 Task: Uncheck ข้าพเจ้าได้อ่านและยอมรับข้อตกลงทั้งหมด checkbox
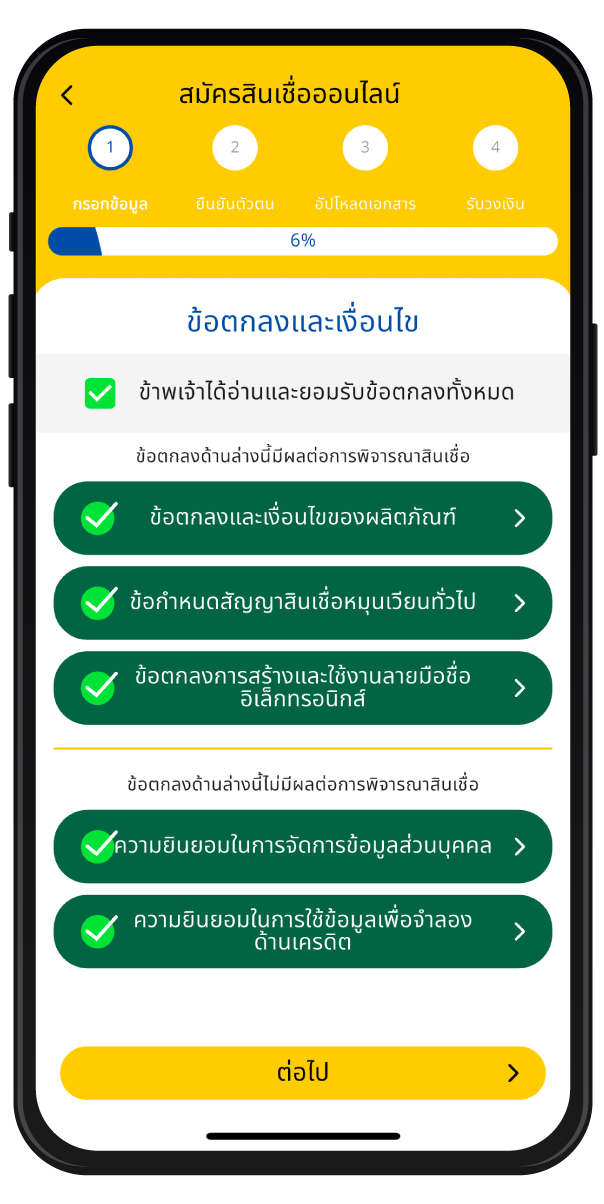pos(100,393)
